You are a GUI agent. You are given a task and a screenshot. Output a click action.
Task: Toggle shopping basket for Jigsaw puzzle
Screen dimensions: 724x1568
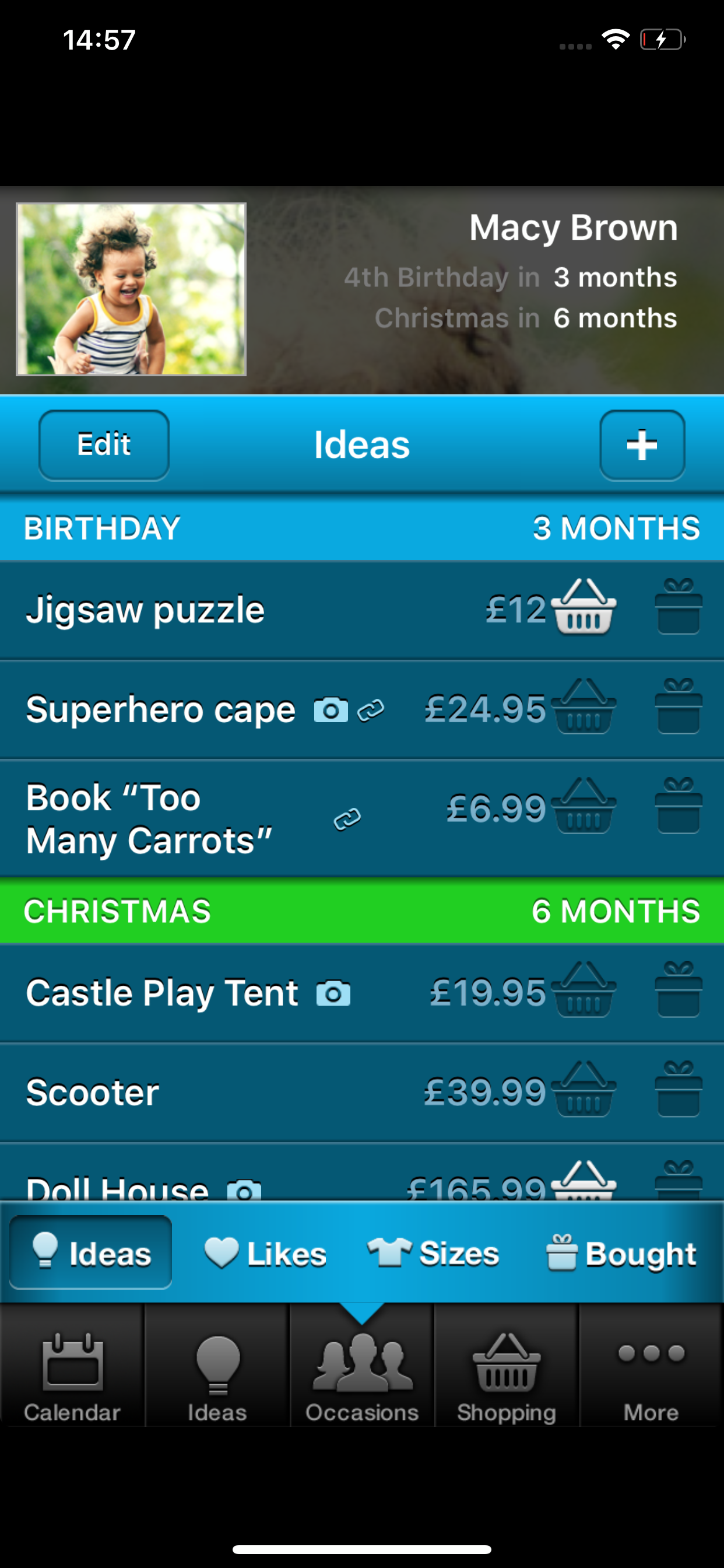584,608
